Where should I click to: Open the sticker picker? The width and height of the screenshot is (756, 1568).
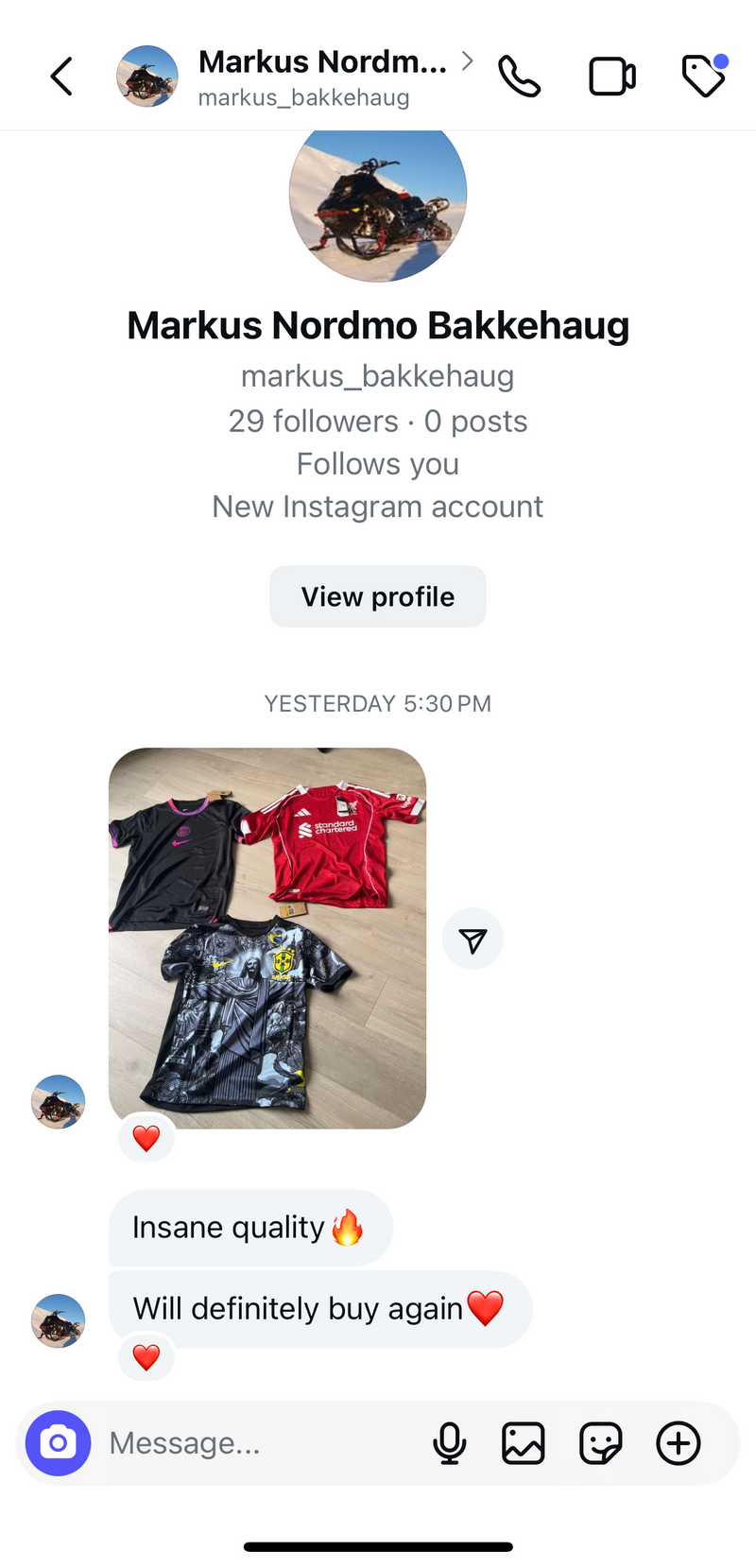tap(601, 1443)
